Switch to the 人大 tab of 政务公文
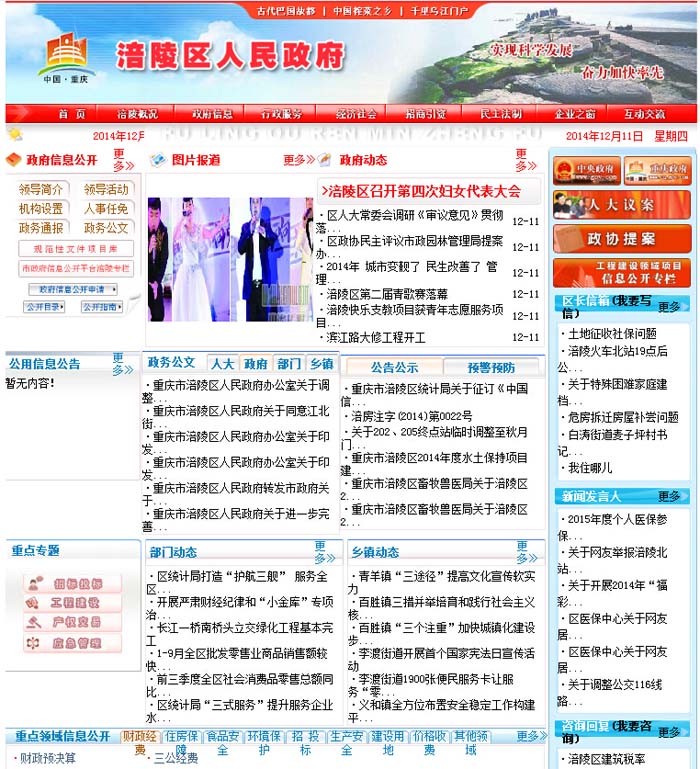This screenshot has width=700, height=769. 222,364
